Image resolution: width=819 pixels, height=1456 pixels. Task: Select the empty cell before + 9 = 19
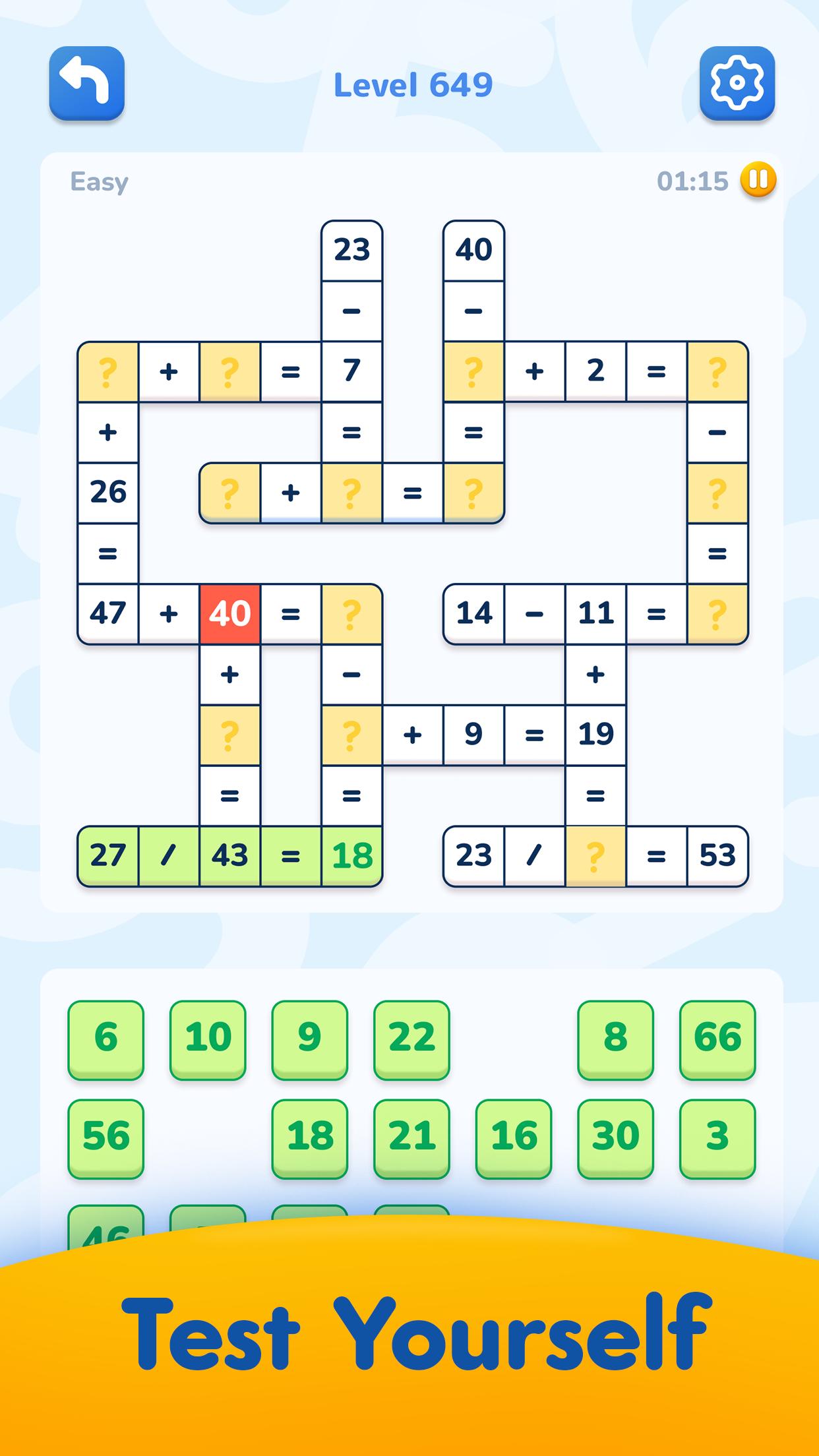click(351, 735)
